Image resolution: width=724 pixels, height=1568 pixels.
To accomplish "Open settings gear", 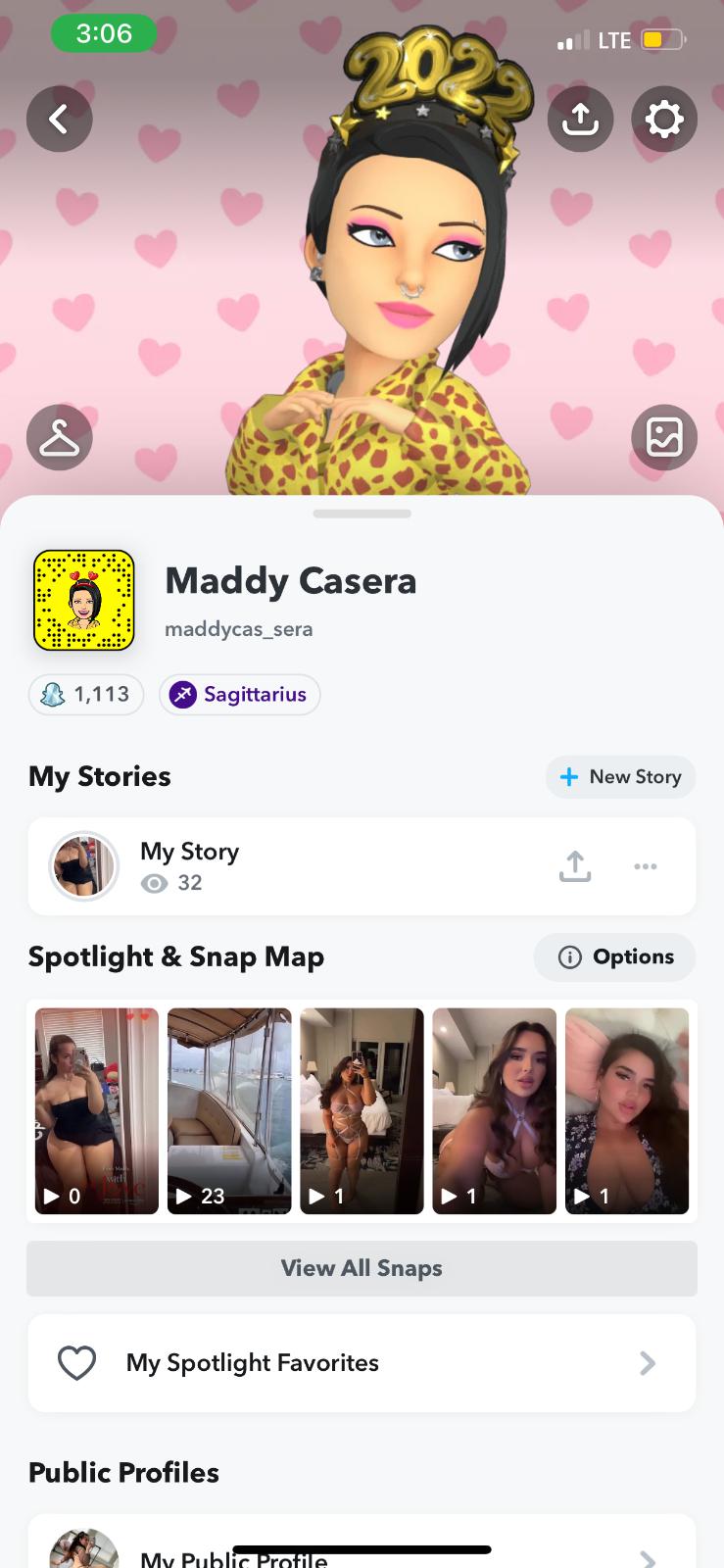I will click(663, 120).
